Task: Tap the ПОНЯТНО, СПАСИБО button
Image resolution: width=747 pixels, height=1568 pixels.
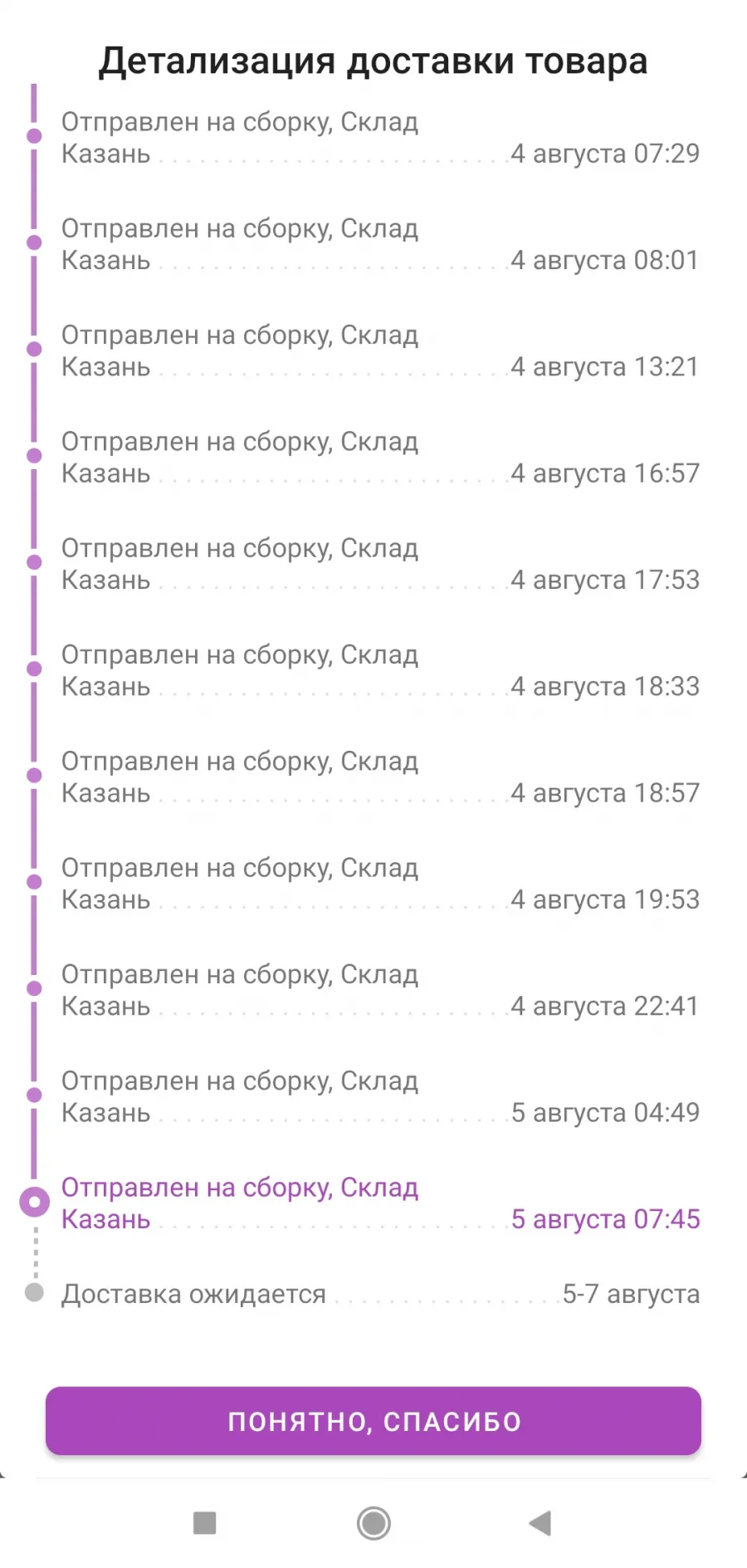Action: click(x=373, y=1421)
